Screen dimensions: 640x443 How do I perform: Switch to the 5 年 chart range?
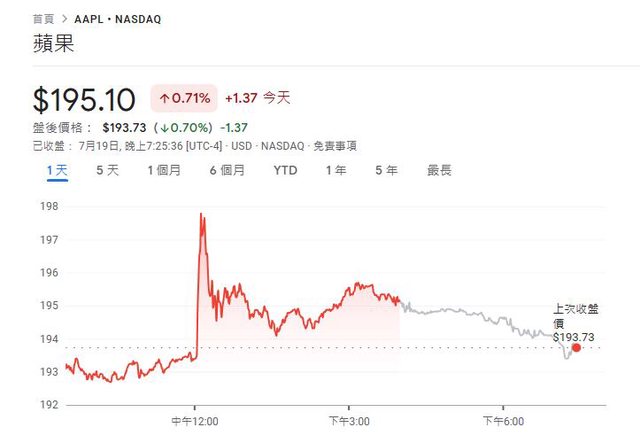(386, 171)
